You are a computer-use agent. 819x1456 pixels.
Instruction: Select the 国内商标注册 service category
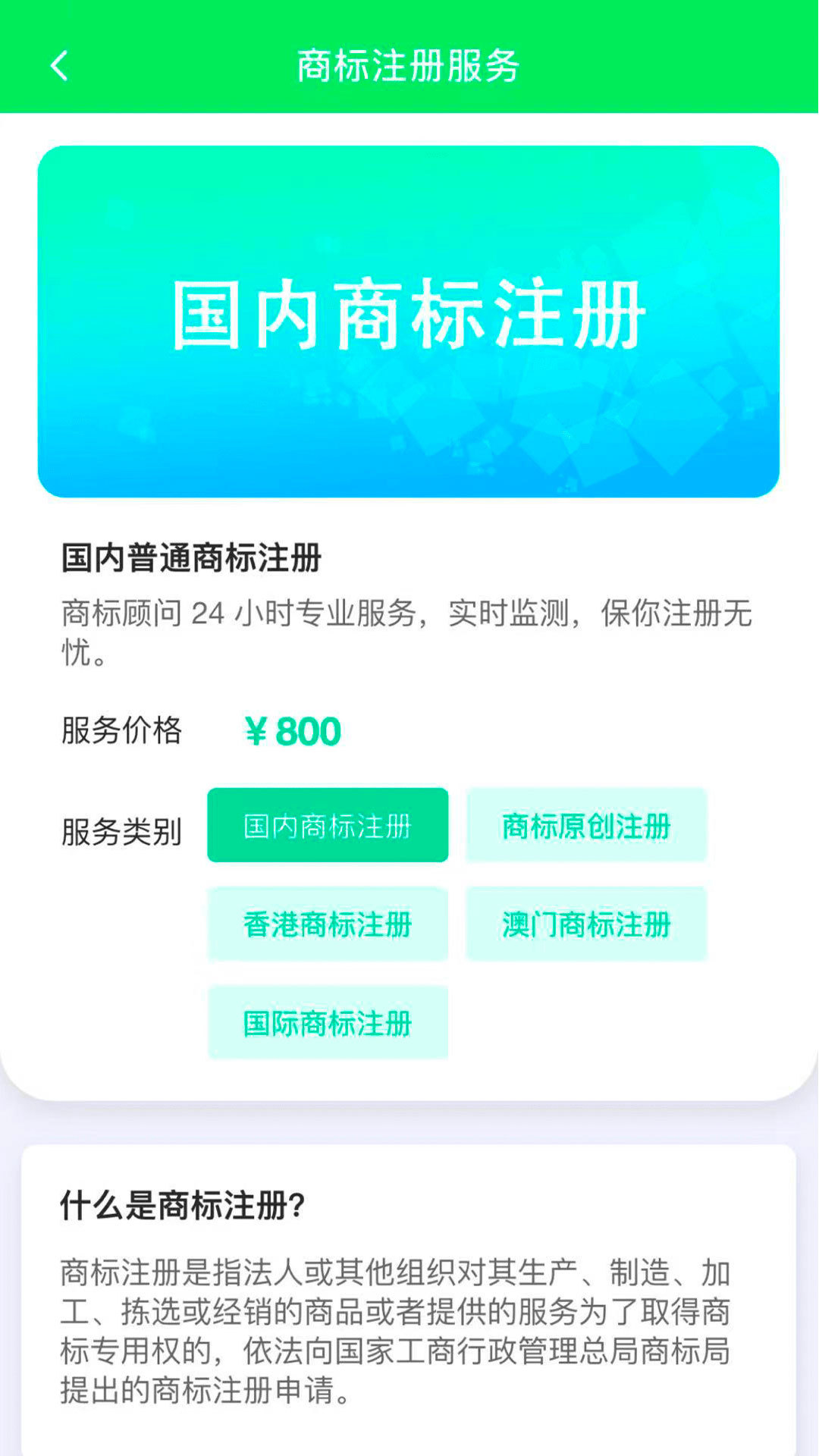click(x=328, y=825)
